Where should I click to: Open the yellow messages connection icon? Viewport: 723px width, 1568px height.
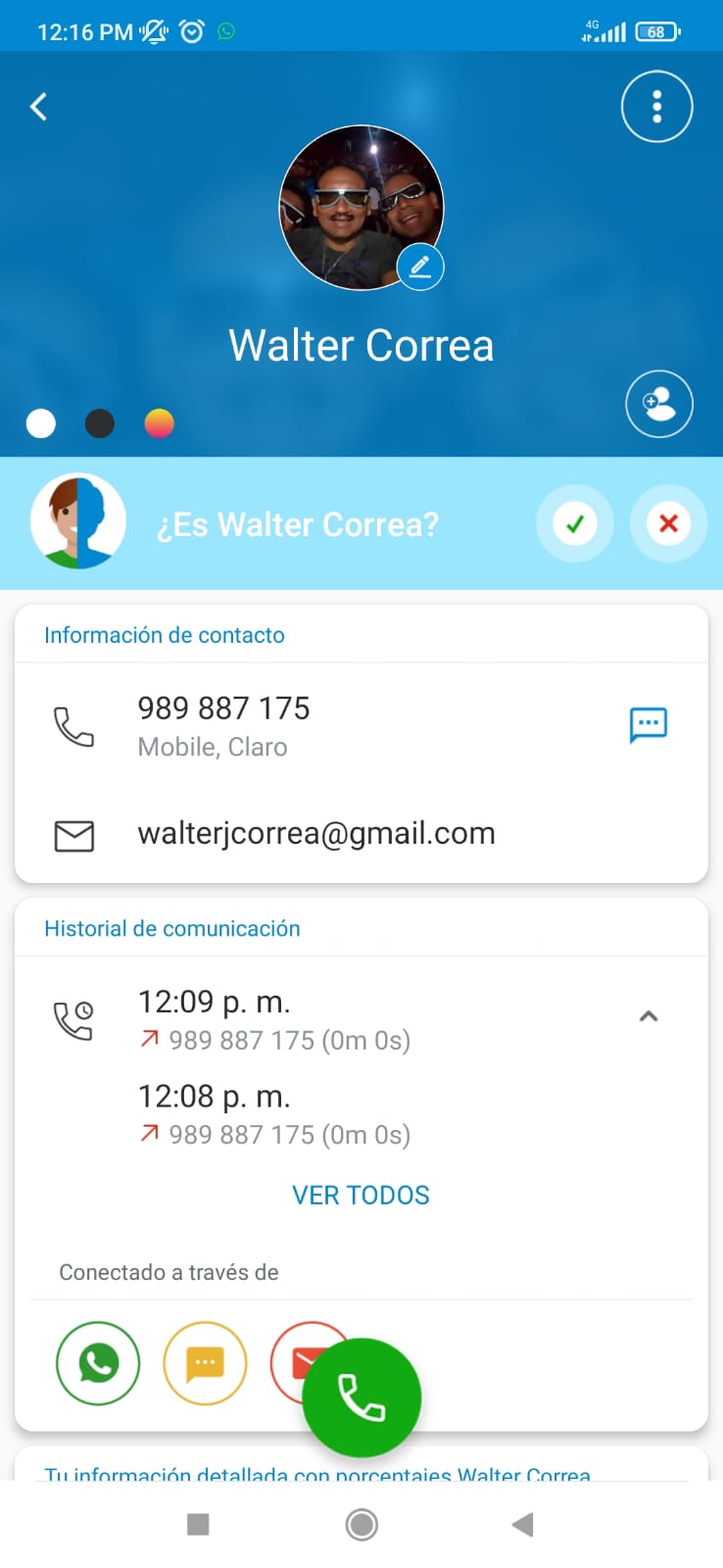click(205, 1363)
